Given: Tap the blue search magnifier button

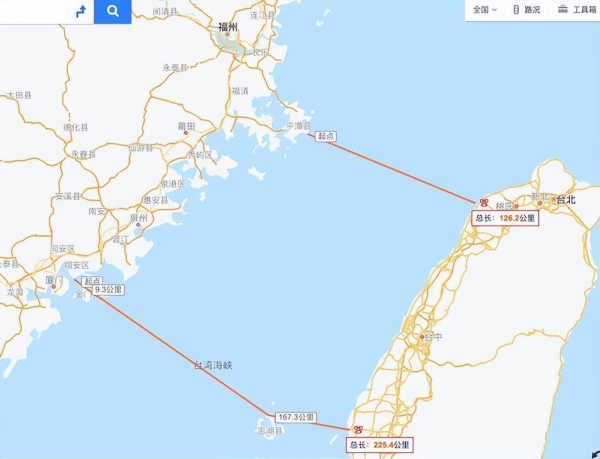Looking at the screenshot, I should 114,11.
